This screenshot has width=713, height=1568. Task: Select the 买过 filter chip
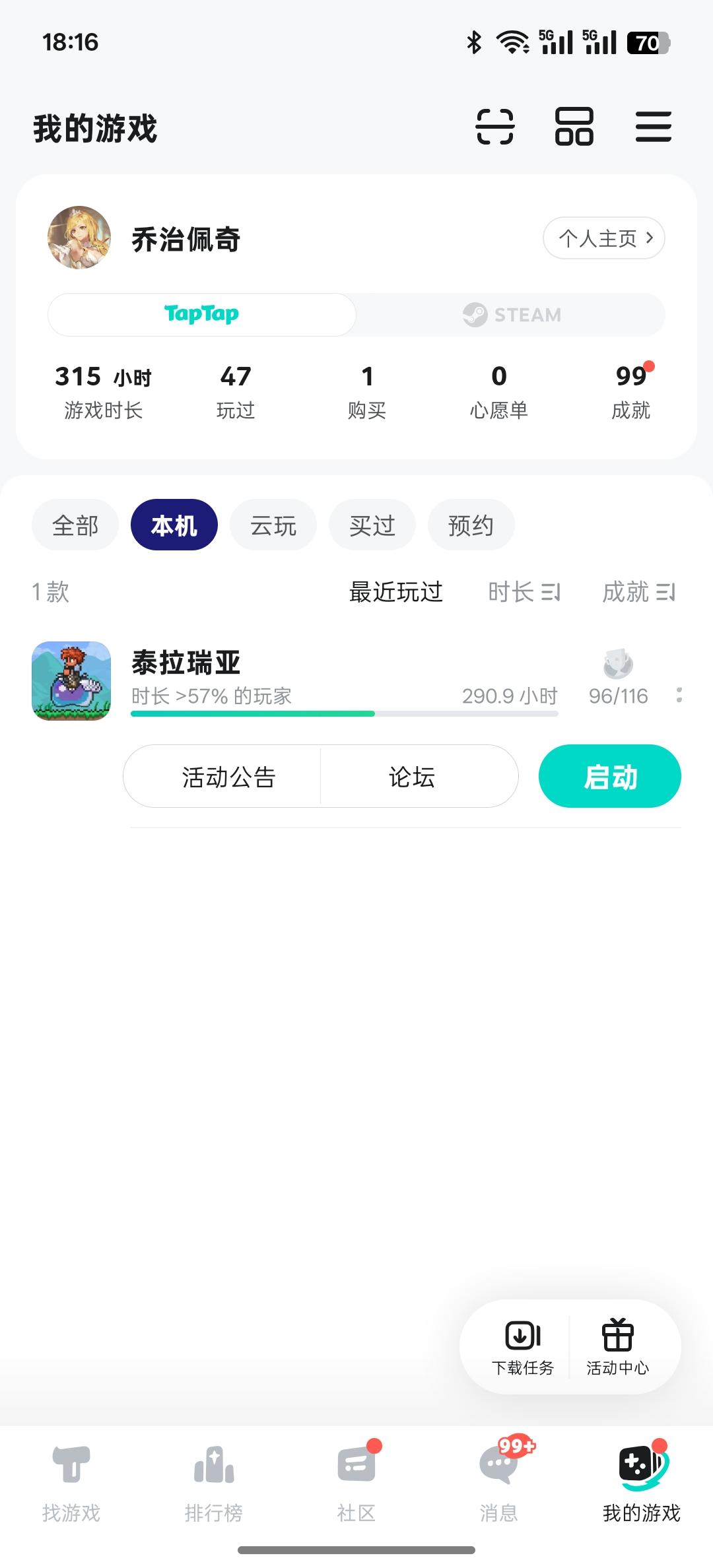click(372, 525)
